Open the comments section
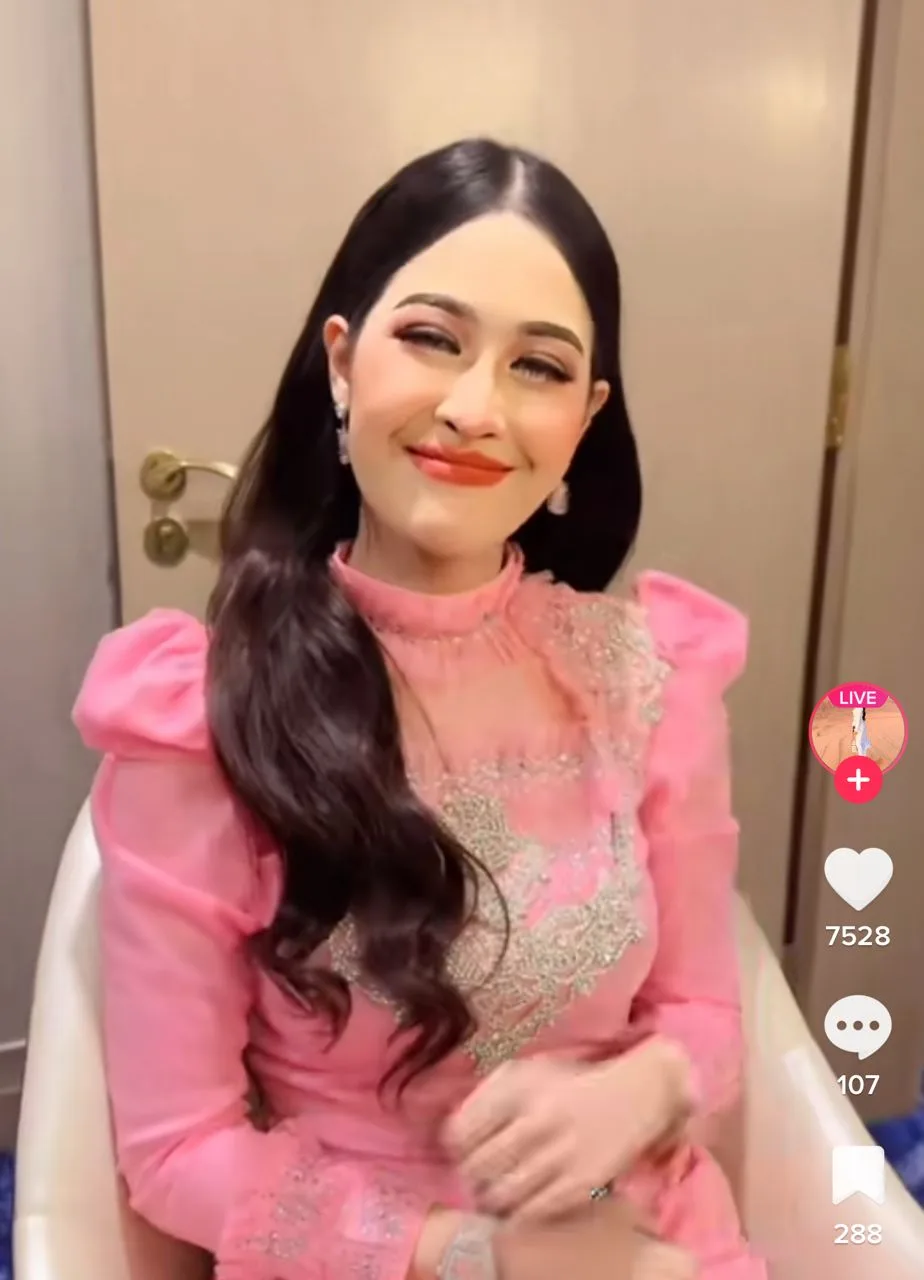This screenshot has height=1280, width=924. pyautogui.click(x=858, y=1027)
